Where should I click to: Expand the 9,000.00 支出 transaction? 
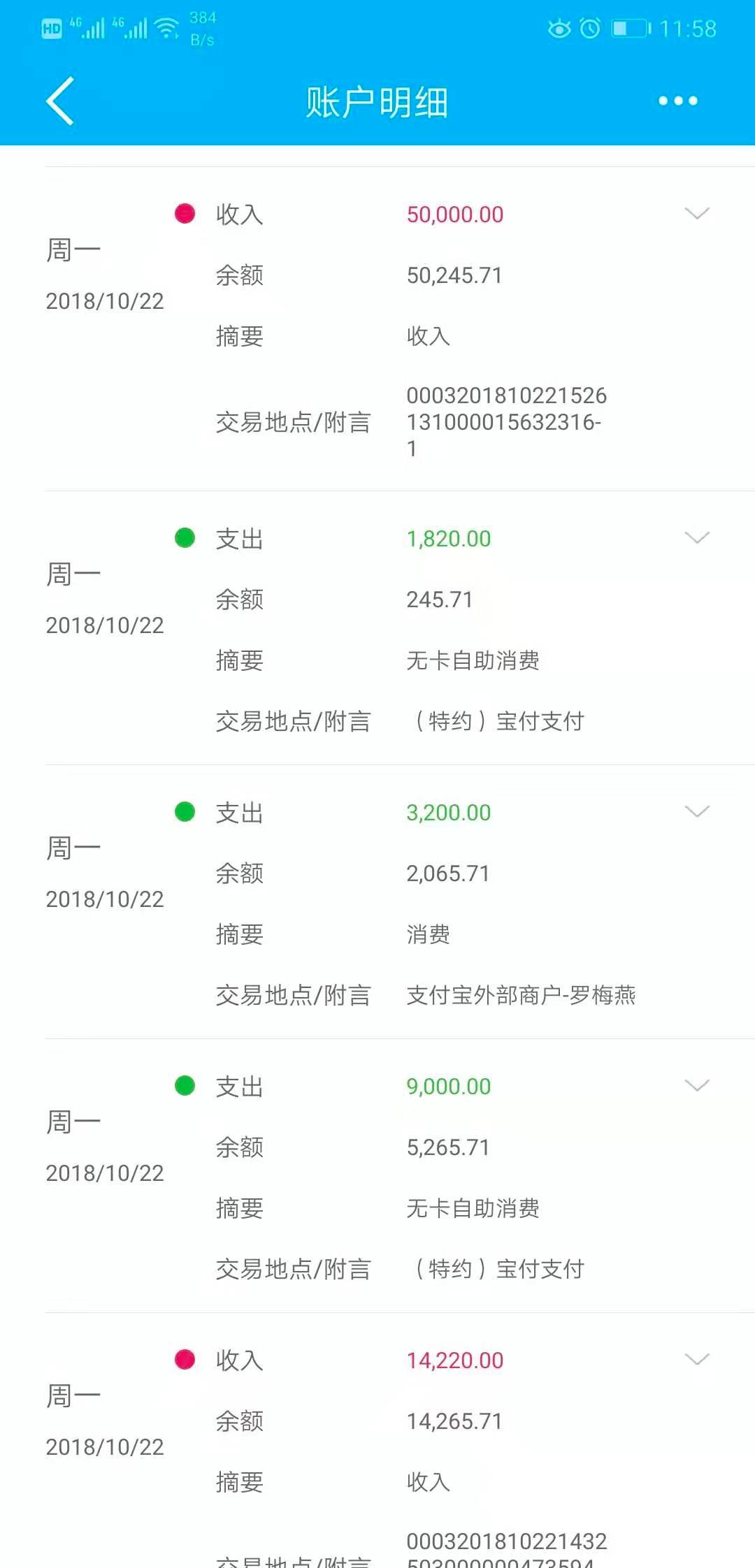coord(697,1085)
